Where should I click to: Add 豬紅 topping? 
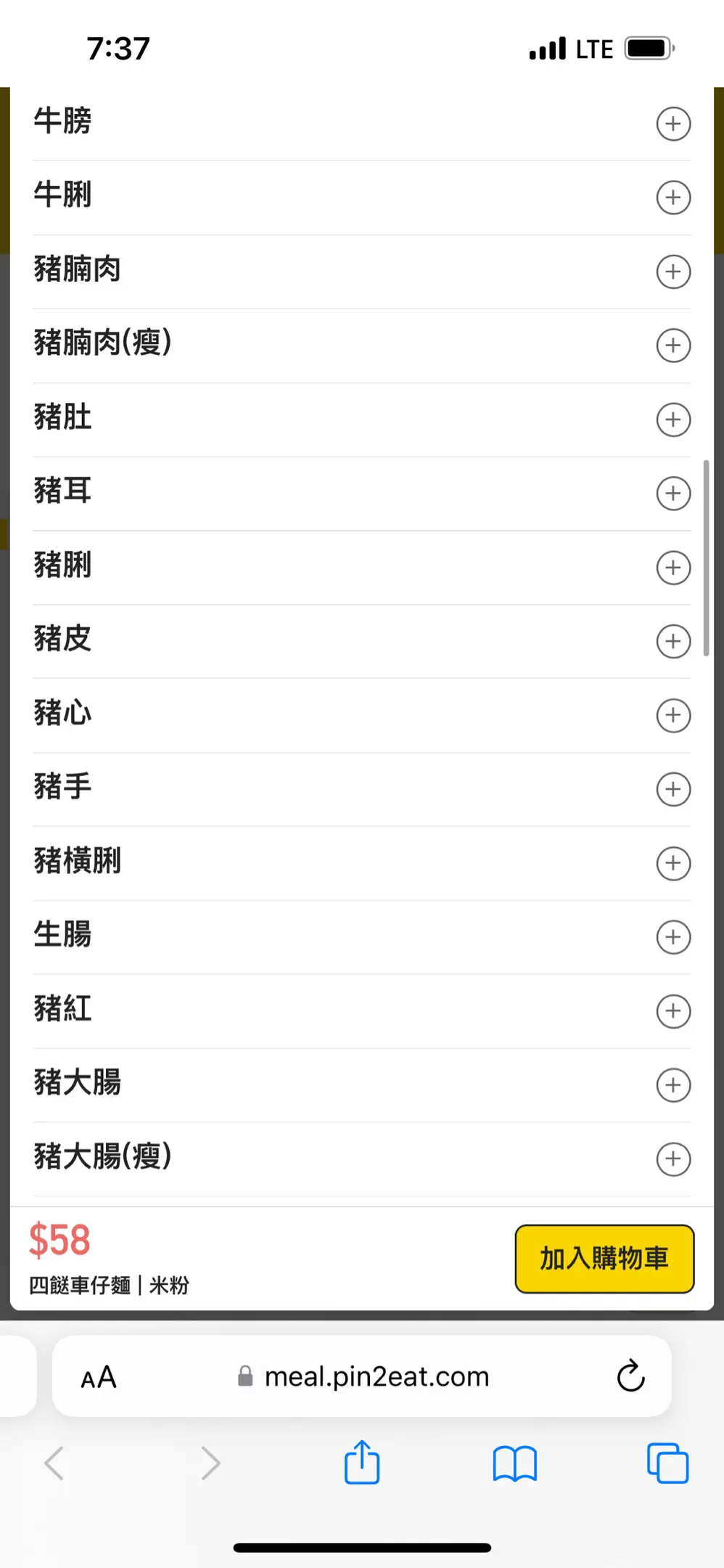tap(673, 1011)
